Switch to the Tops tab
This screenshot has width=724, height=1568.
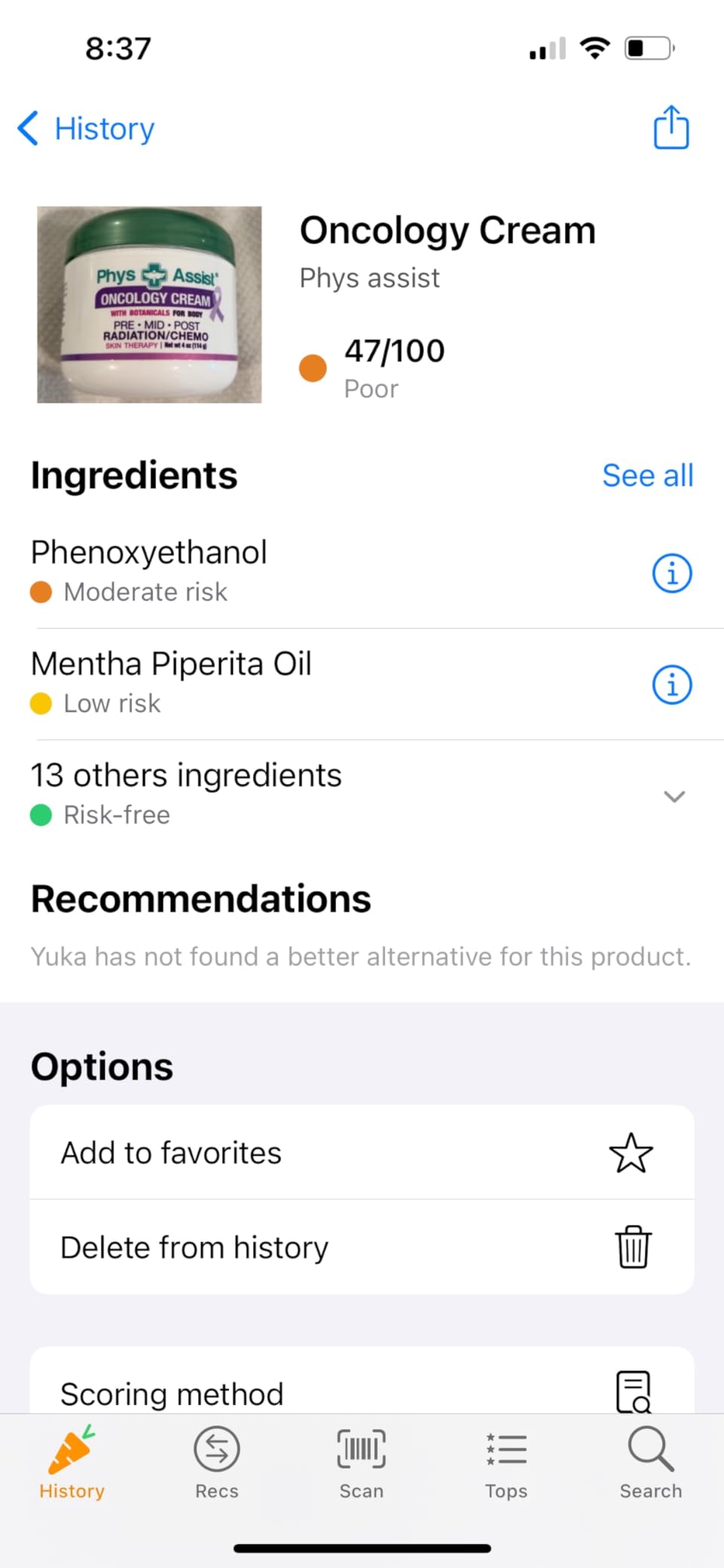[x=506, y=1462]
